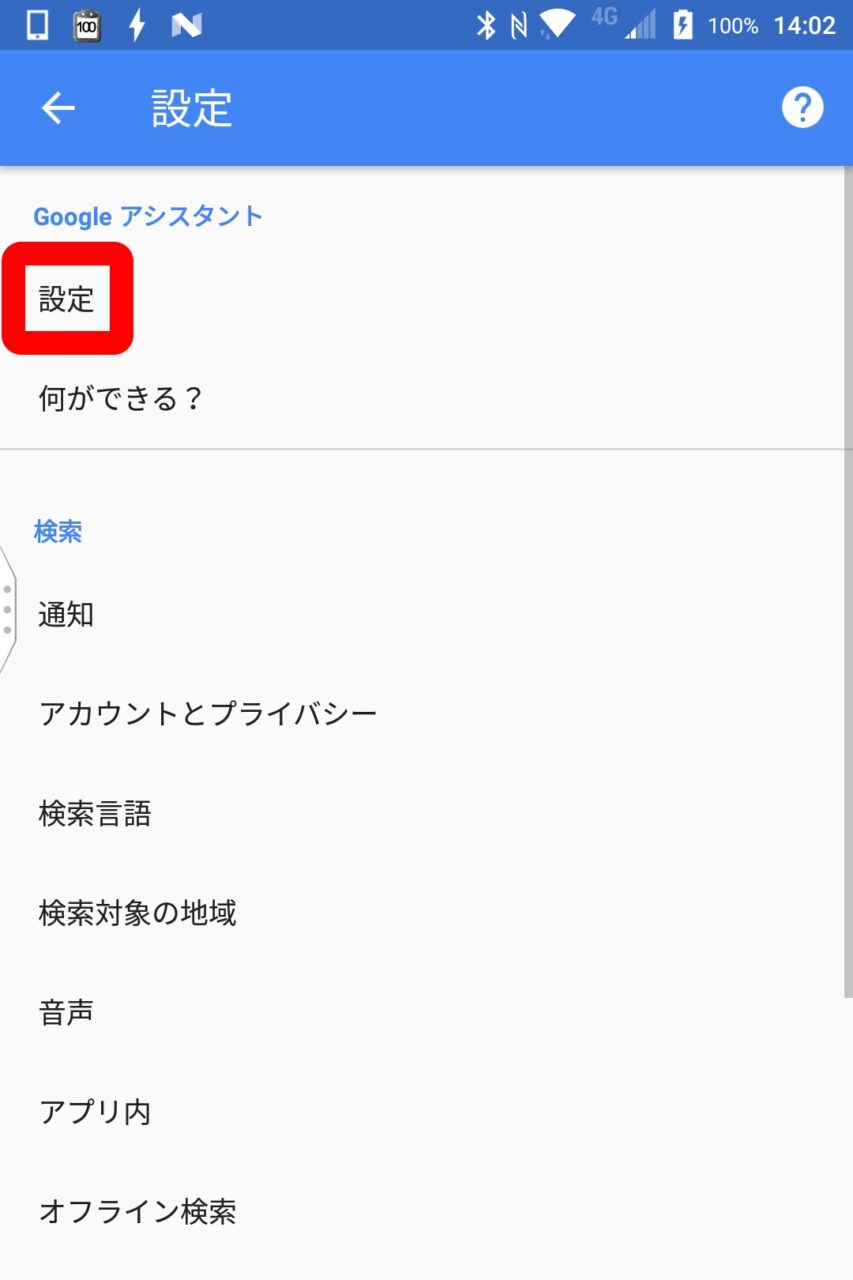Select 検索言語 option

[x=95, y=814]
